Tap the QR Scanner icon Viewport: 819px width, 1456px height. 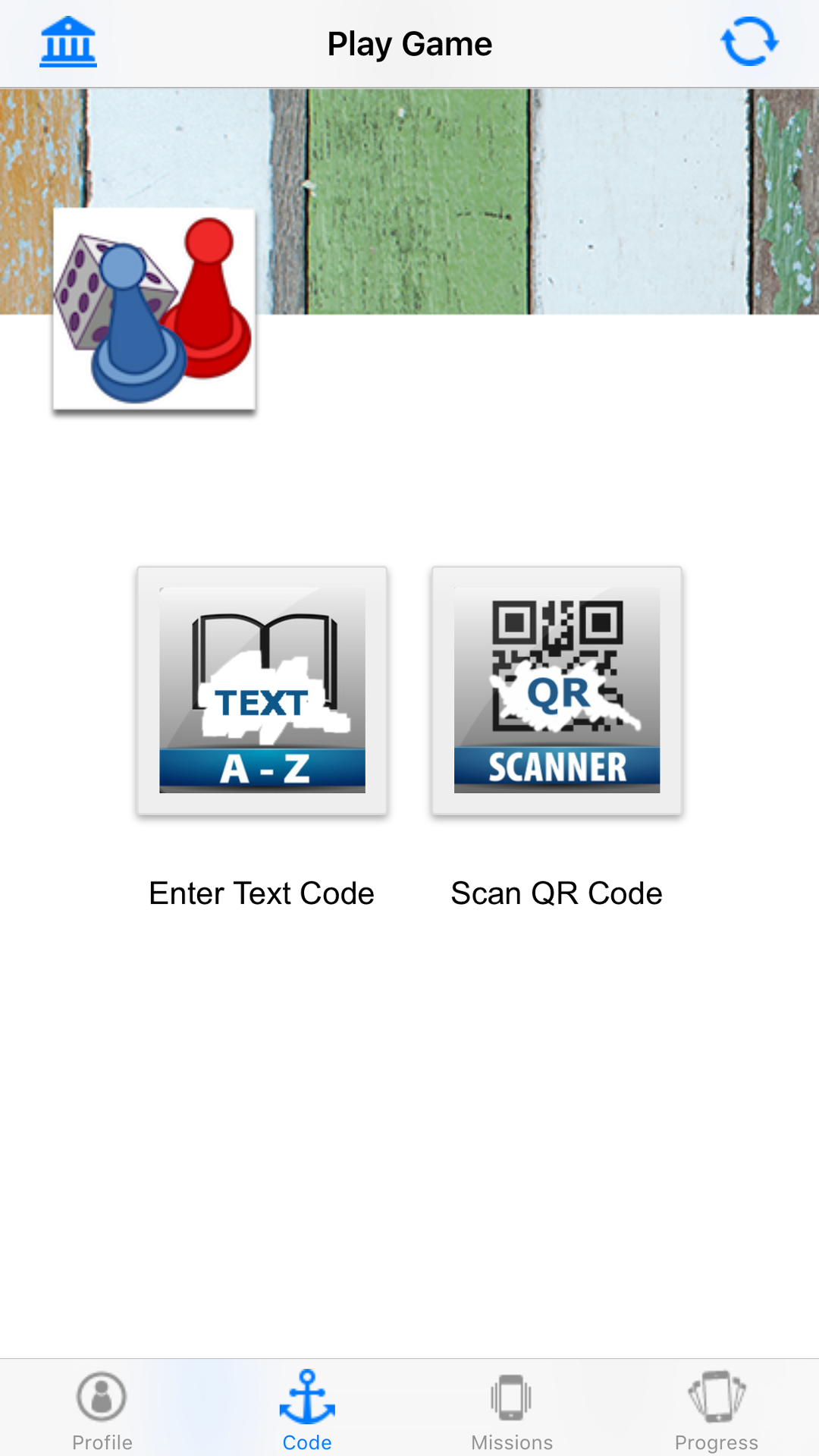[557, 690]
